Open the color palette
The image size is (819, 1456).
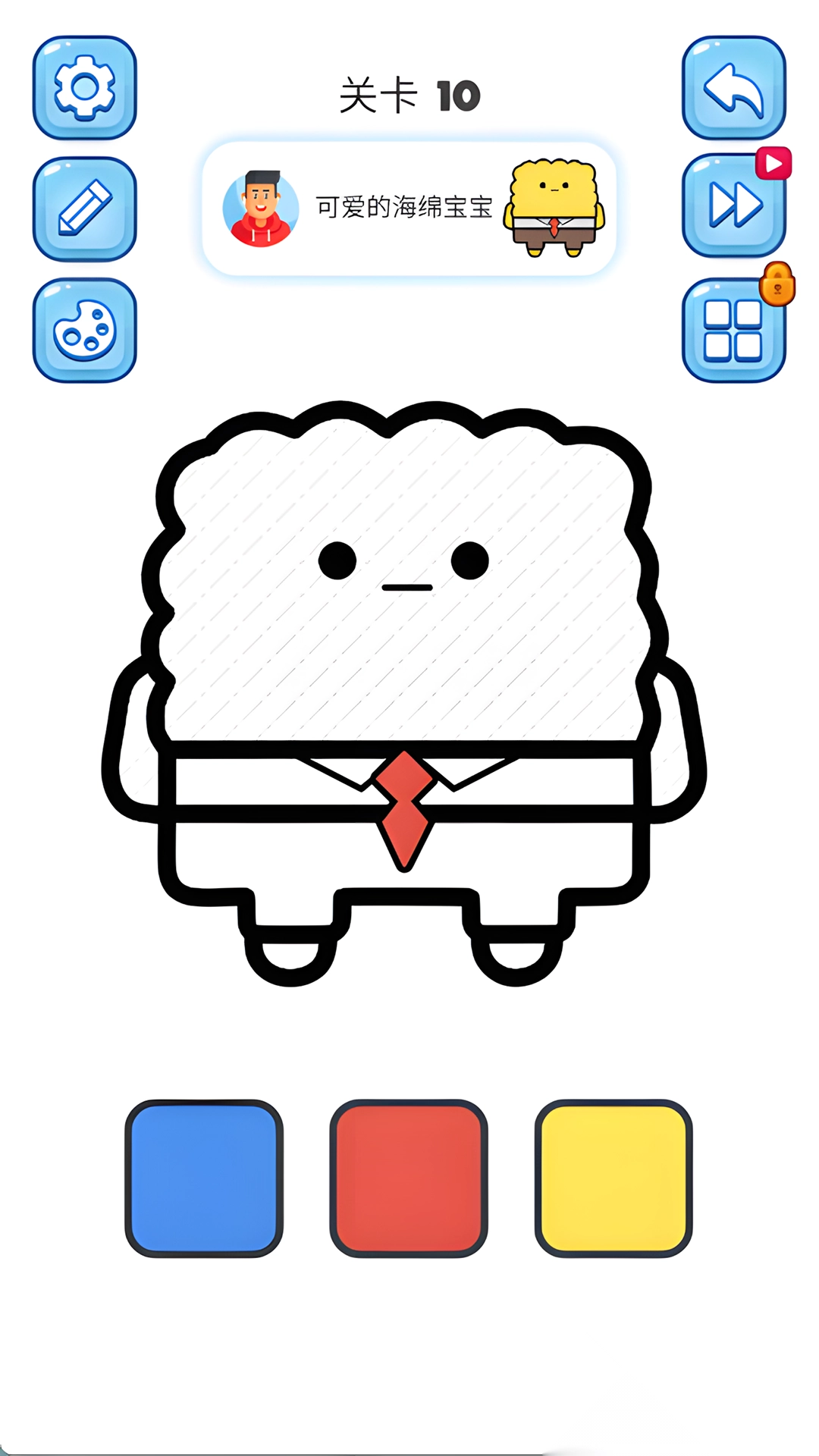[x=84, y=330]
